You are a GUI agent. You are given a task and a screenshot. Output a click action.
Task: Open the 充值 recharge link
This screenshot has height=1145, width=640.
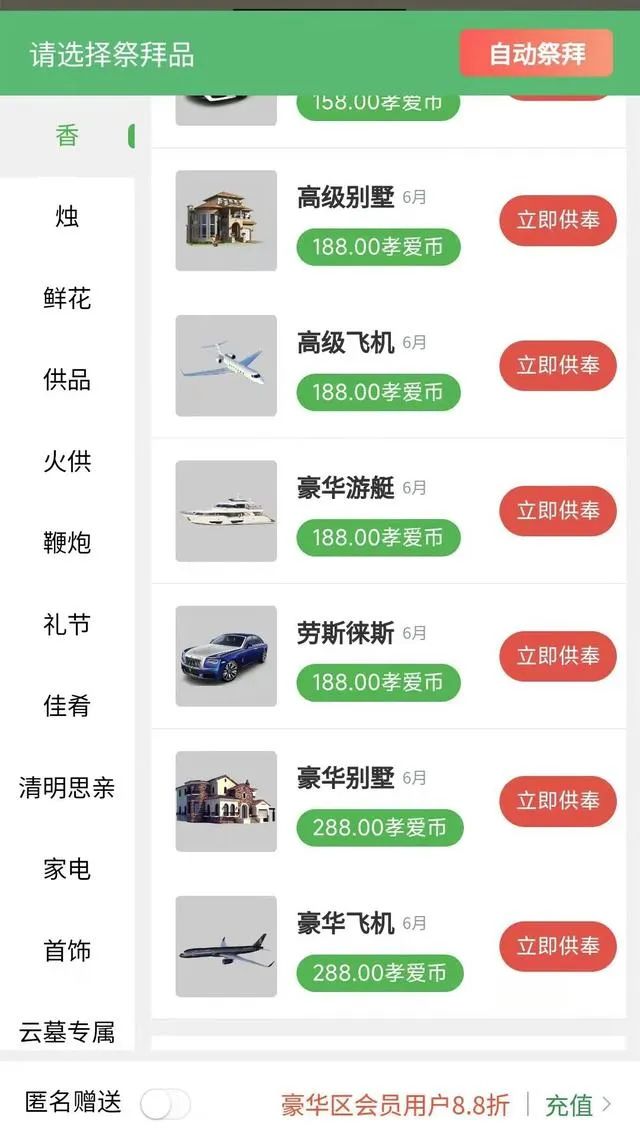click(577, 1105)
